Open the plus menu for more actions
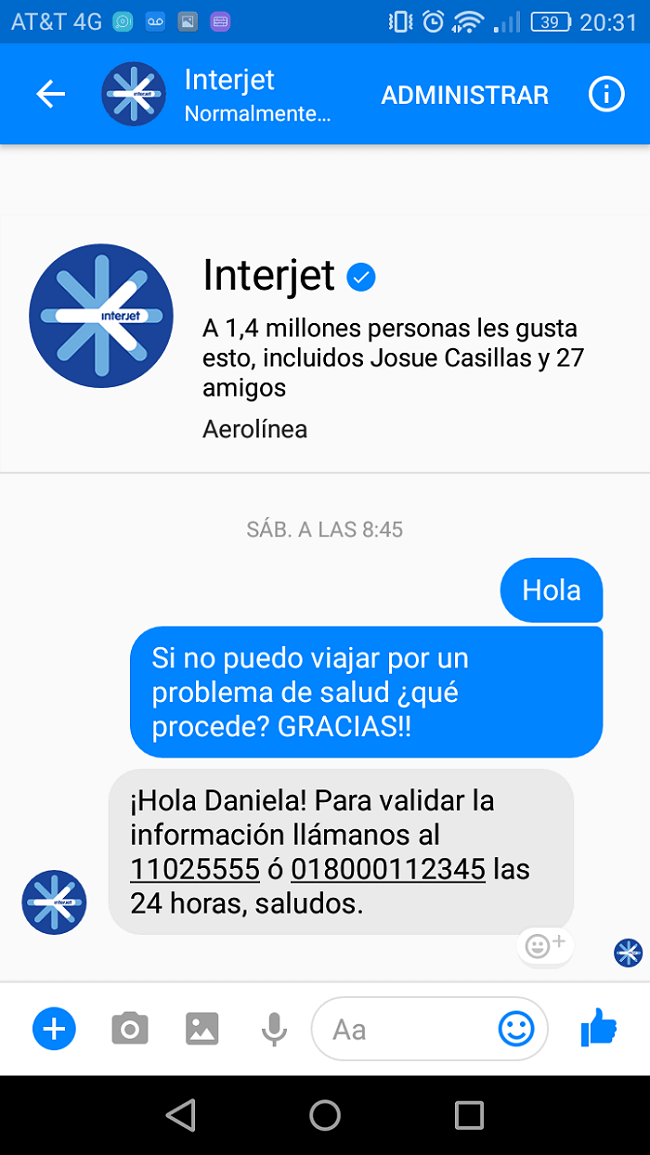 pyautogui.click(x=54, y=1028)
